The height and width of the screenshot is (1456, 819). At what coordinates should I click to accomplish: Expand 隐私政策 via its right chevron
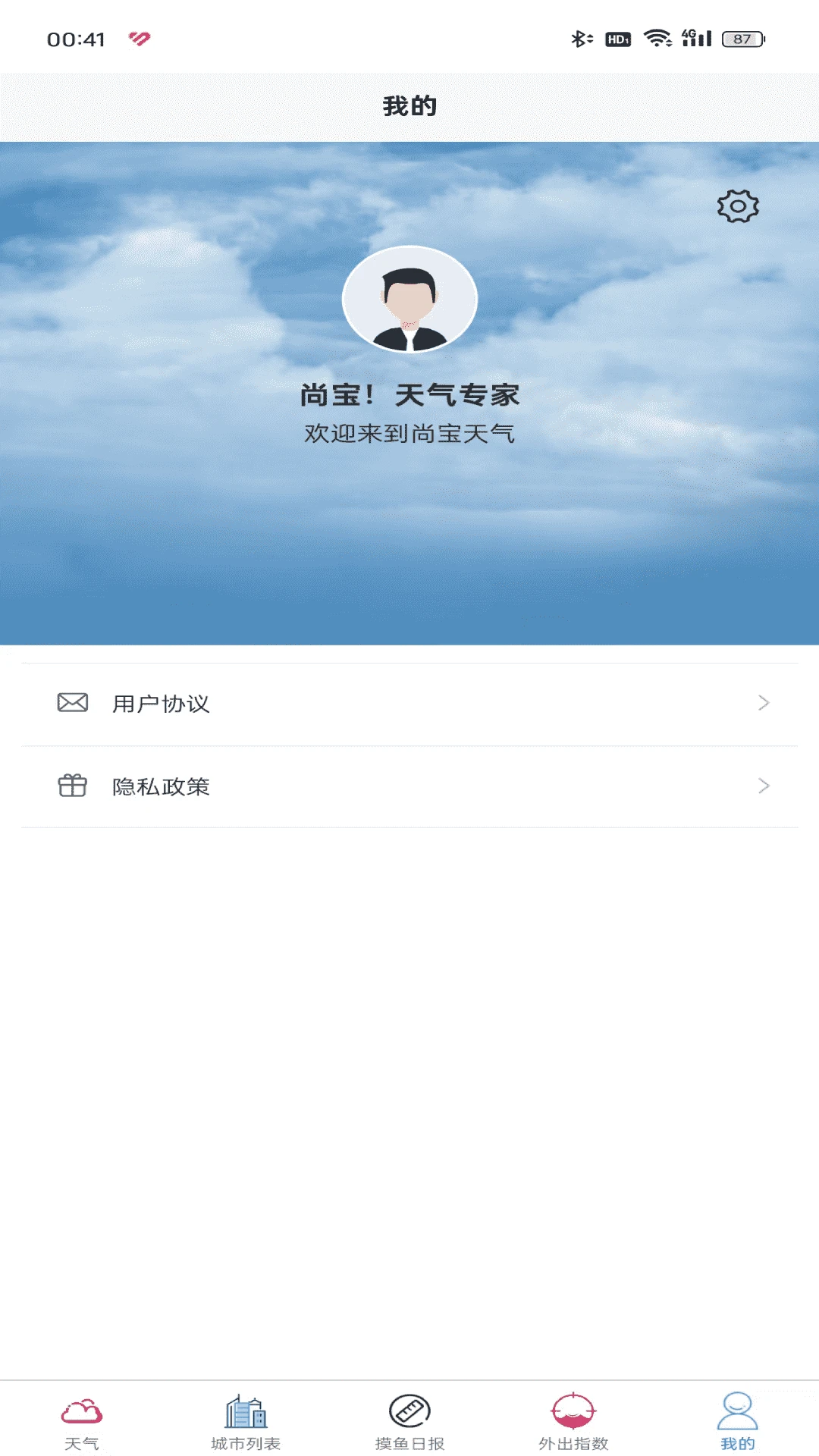point(764,787)
